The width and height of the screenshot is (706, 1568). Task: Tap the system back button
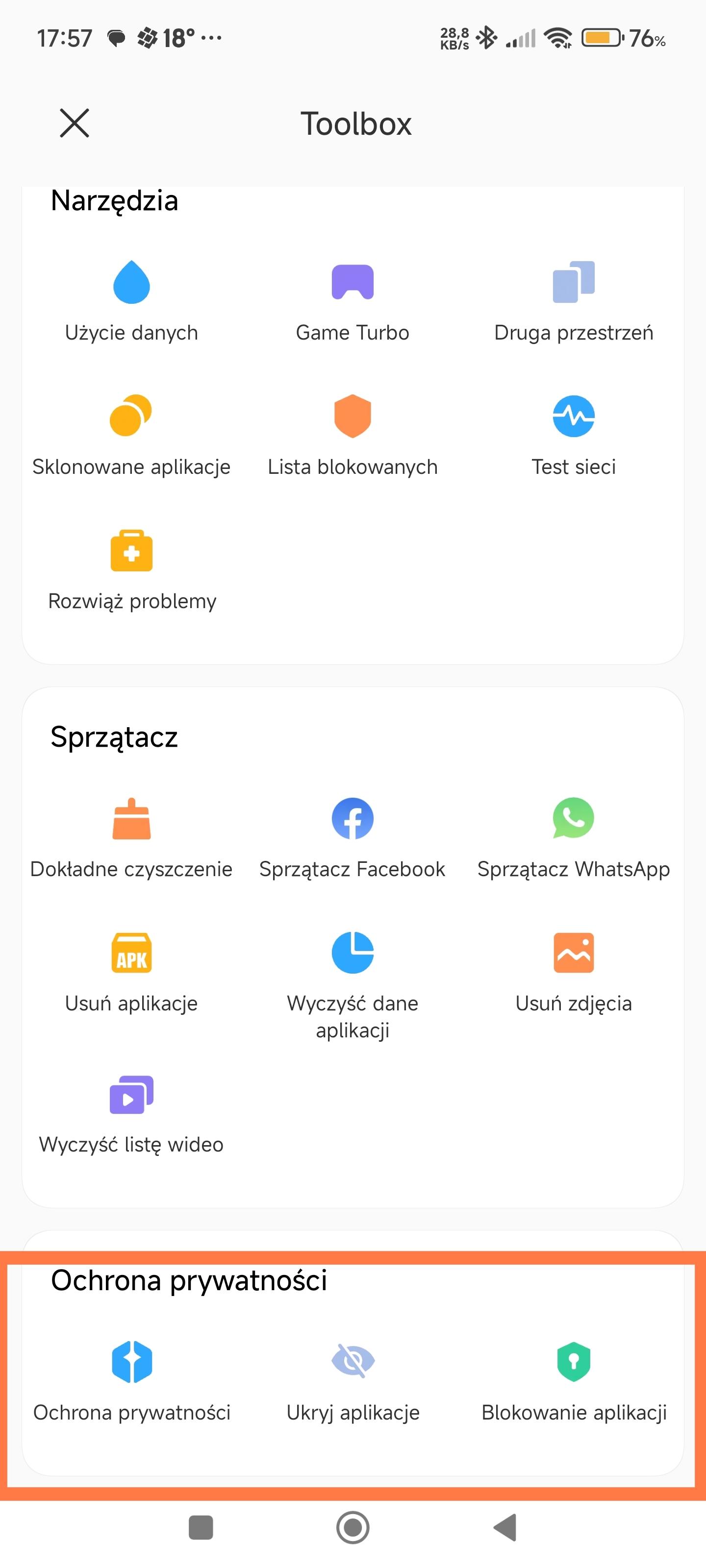[505, 1527]
